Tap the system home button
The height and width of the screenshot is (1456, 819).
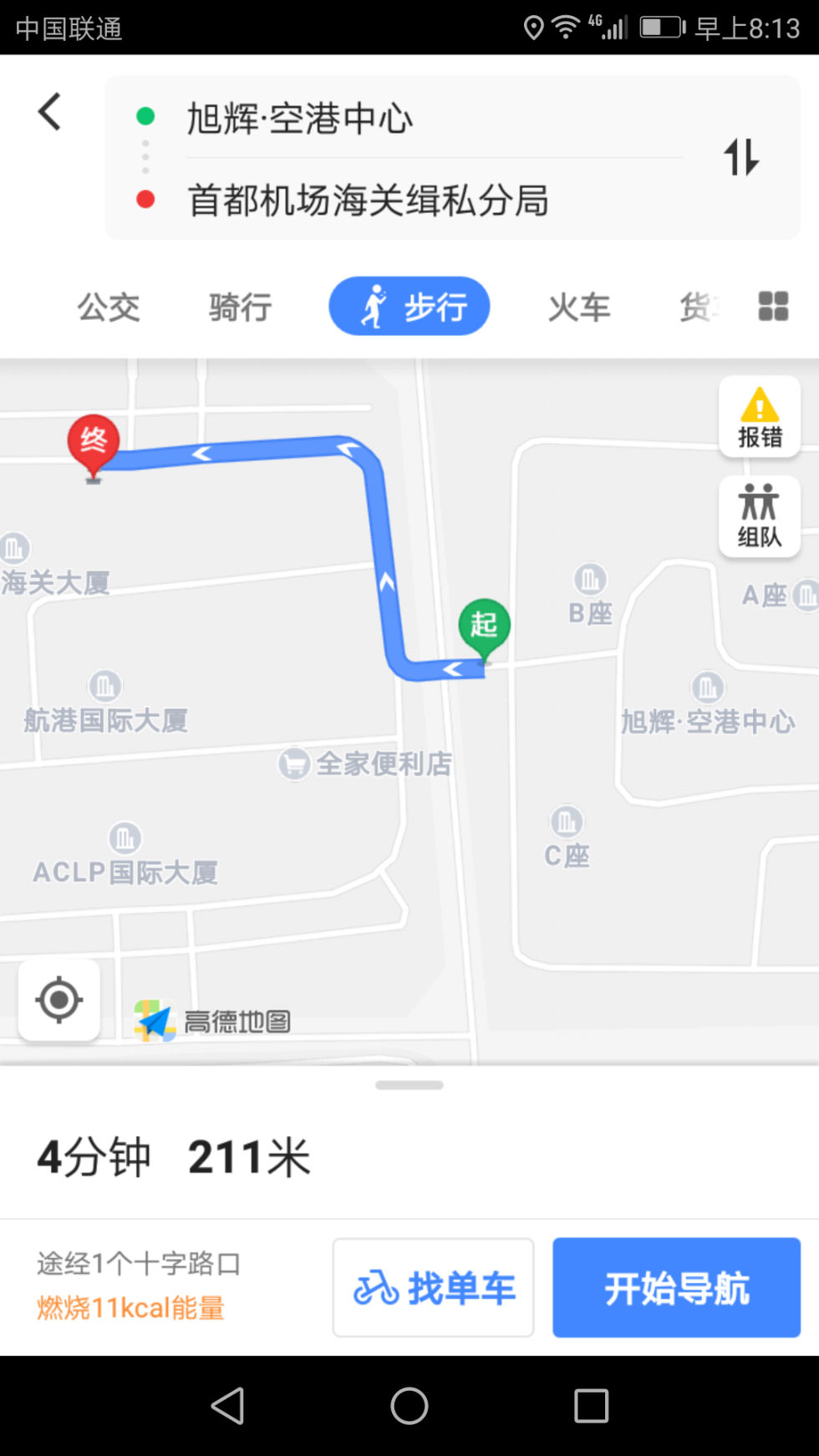coord(409,1406)
